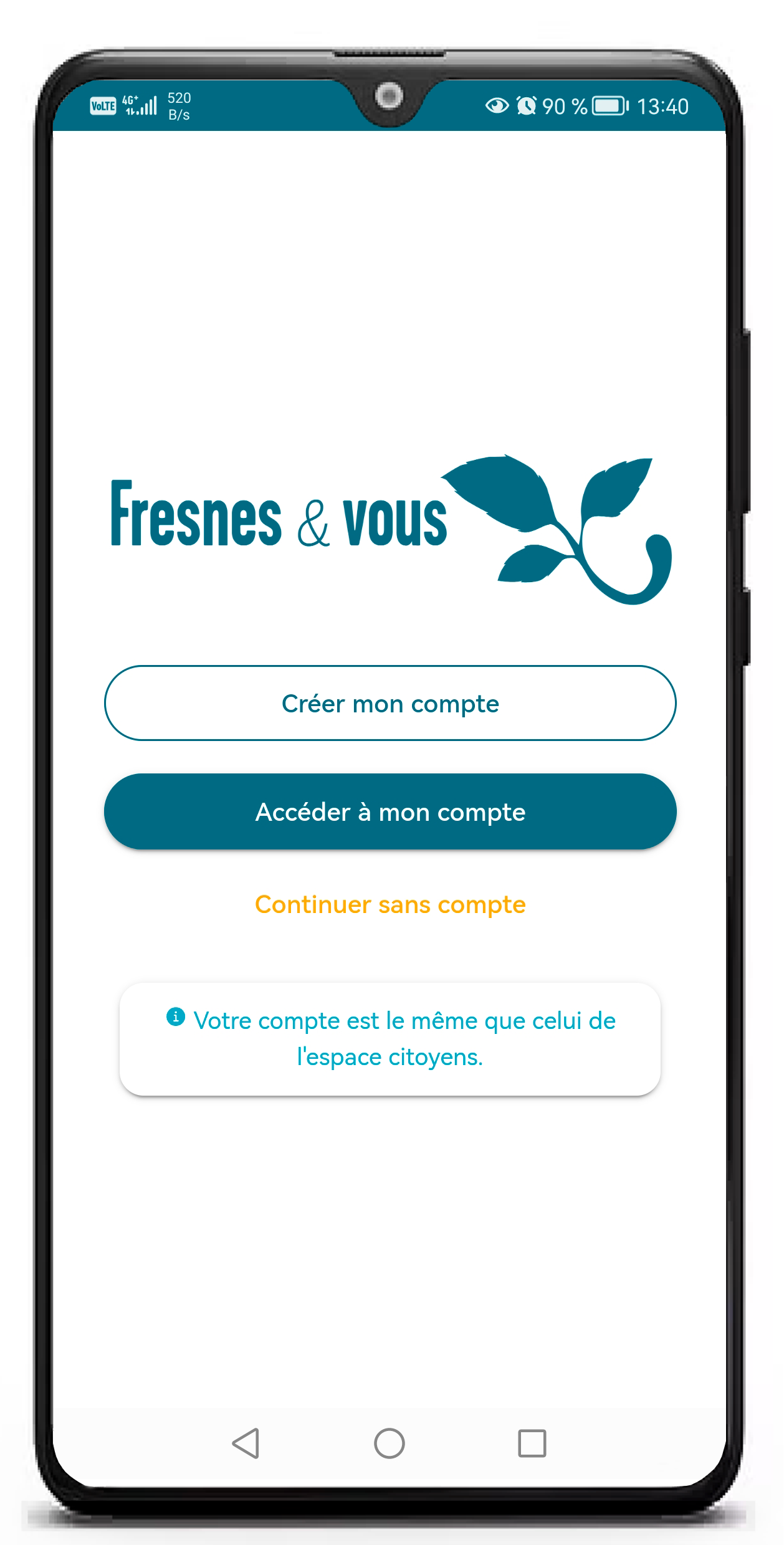Viewport: 784px width, 1545px height.
Task: Tap the Créer mon compte button
Action: [390, 703]
